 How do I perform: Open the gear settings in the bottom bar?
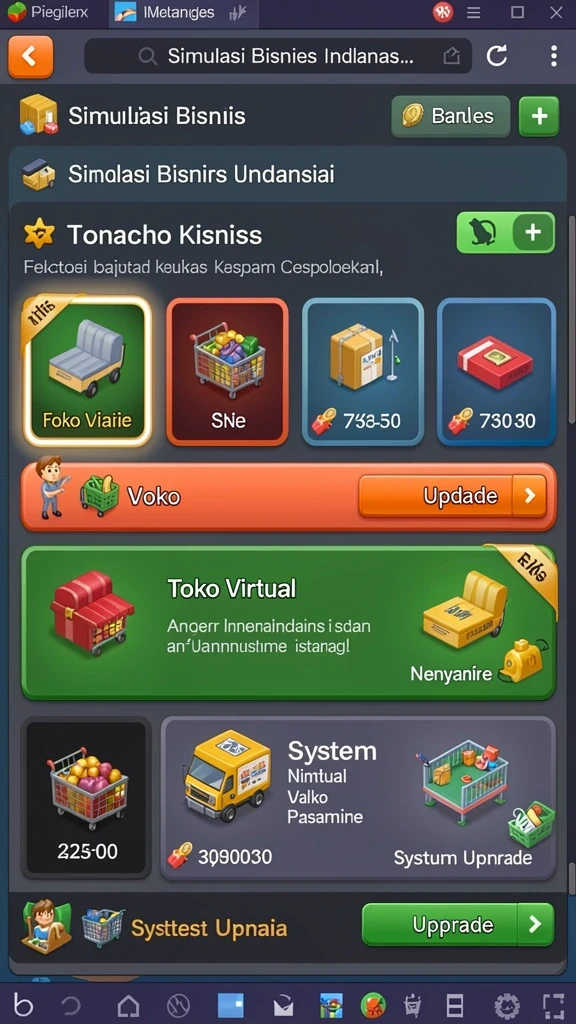click(507, 1005)
